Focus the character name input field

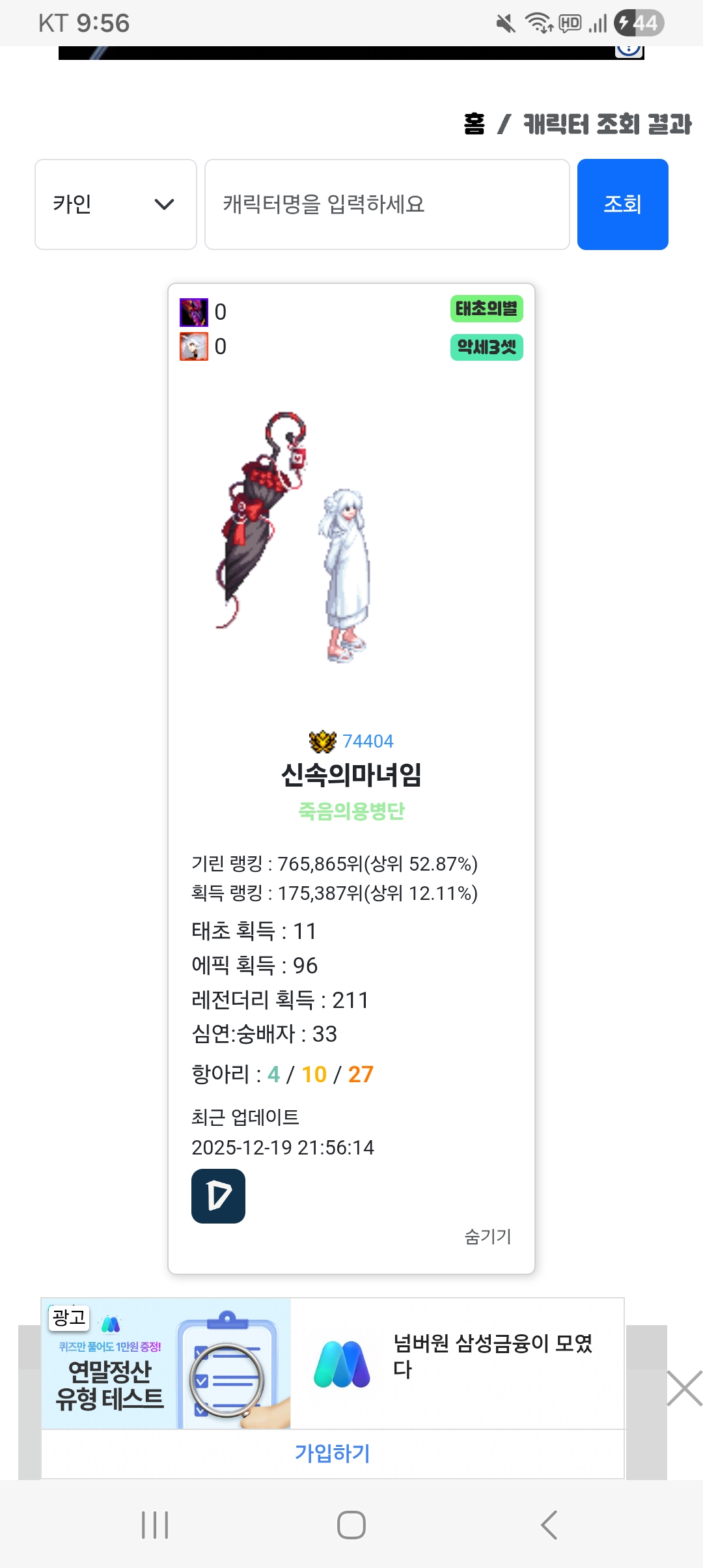387,204
